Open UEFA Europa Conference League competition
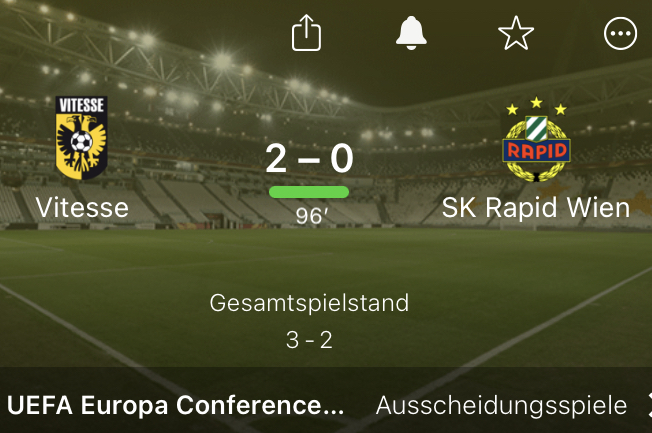 click(x=176, y=406)
